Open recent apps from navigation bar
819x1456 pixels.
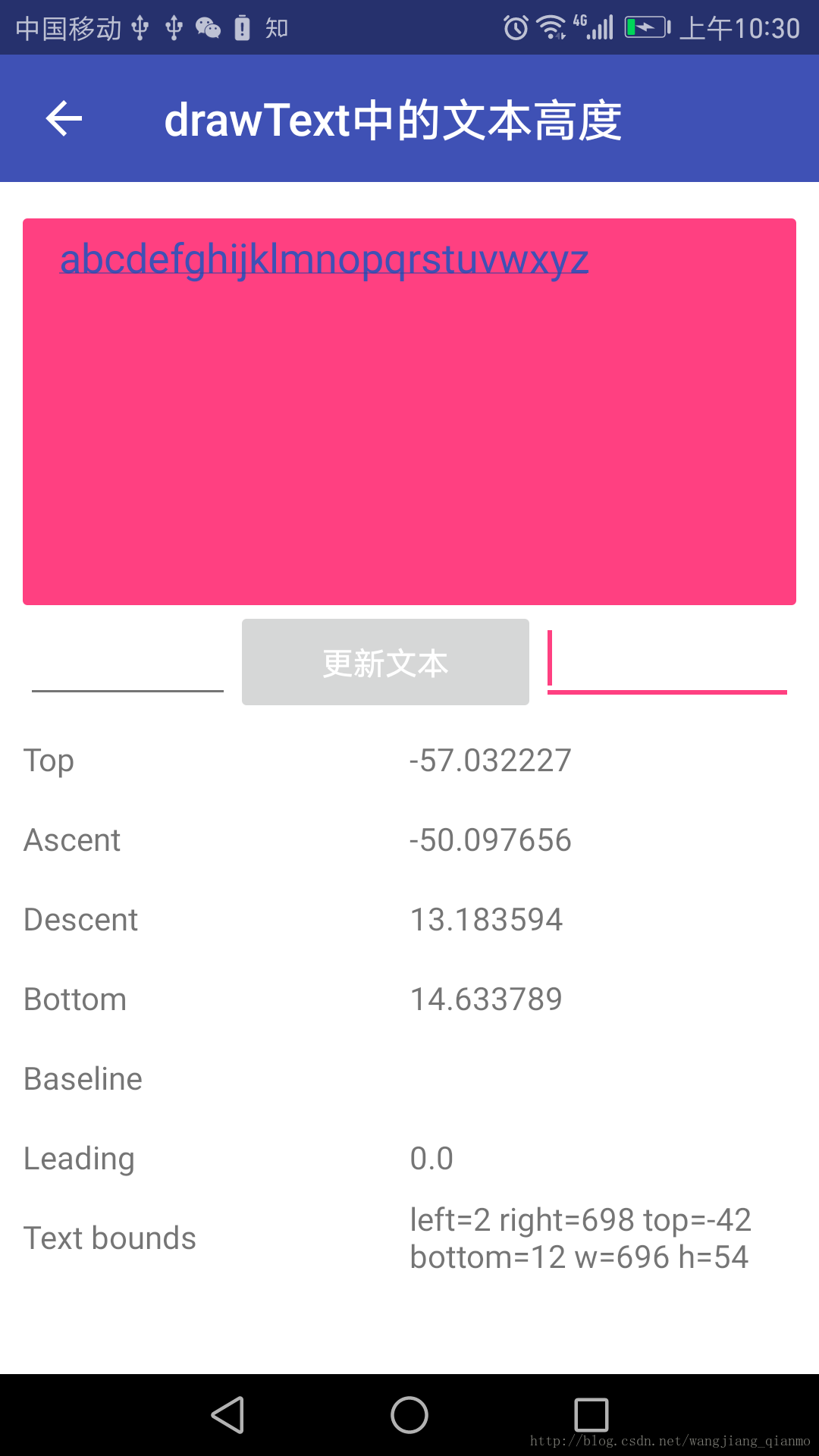coord(591,1415)
